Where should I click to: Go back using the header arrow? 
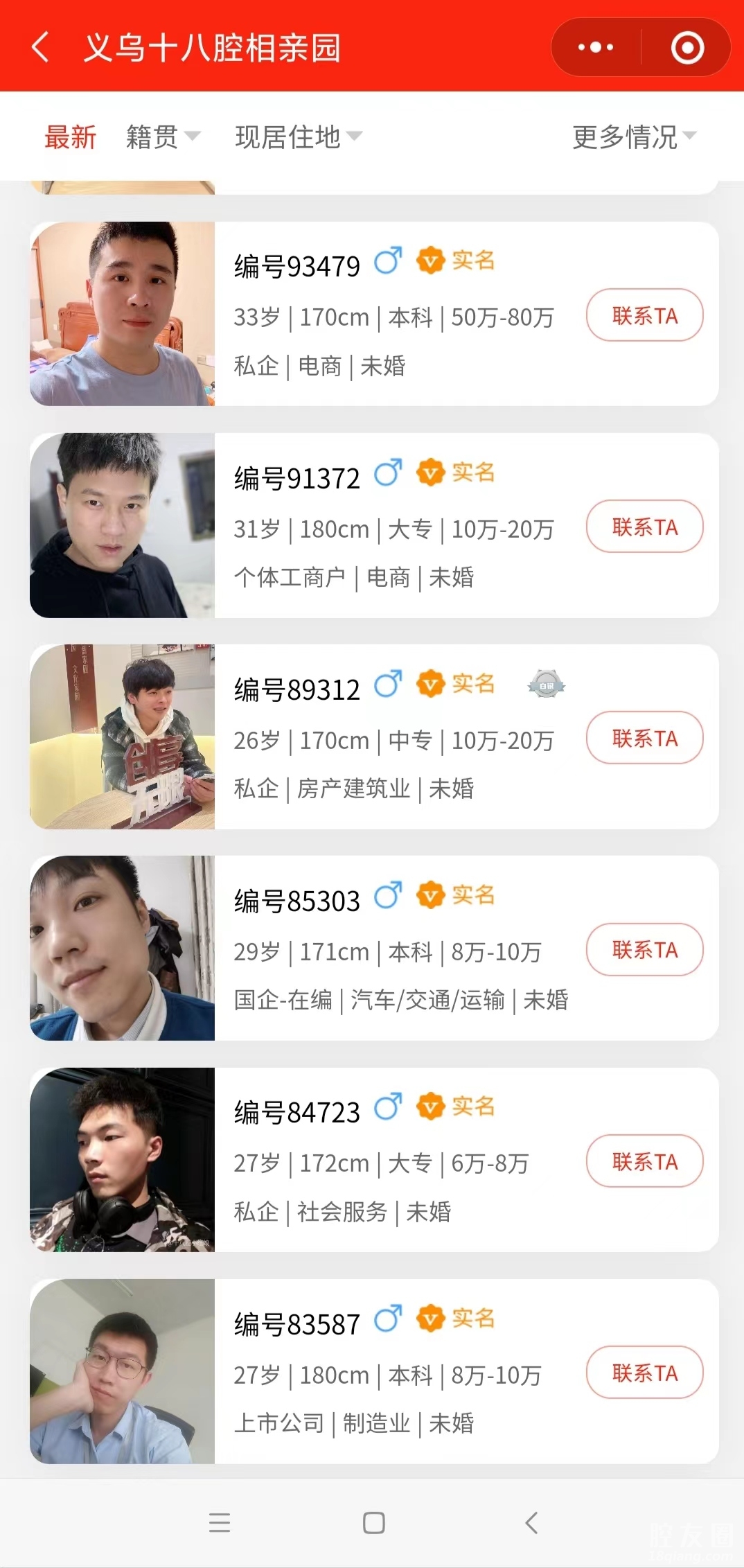point(42,47)
